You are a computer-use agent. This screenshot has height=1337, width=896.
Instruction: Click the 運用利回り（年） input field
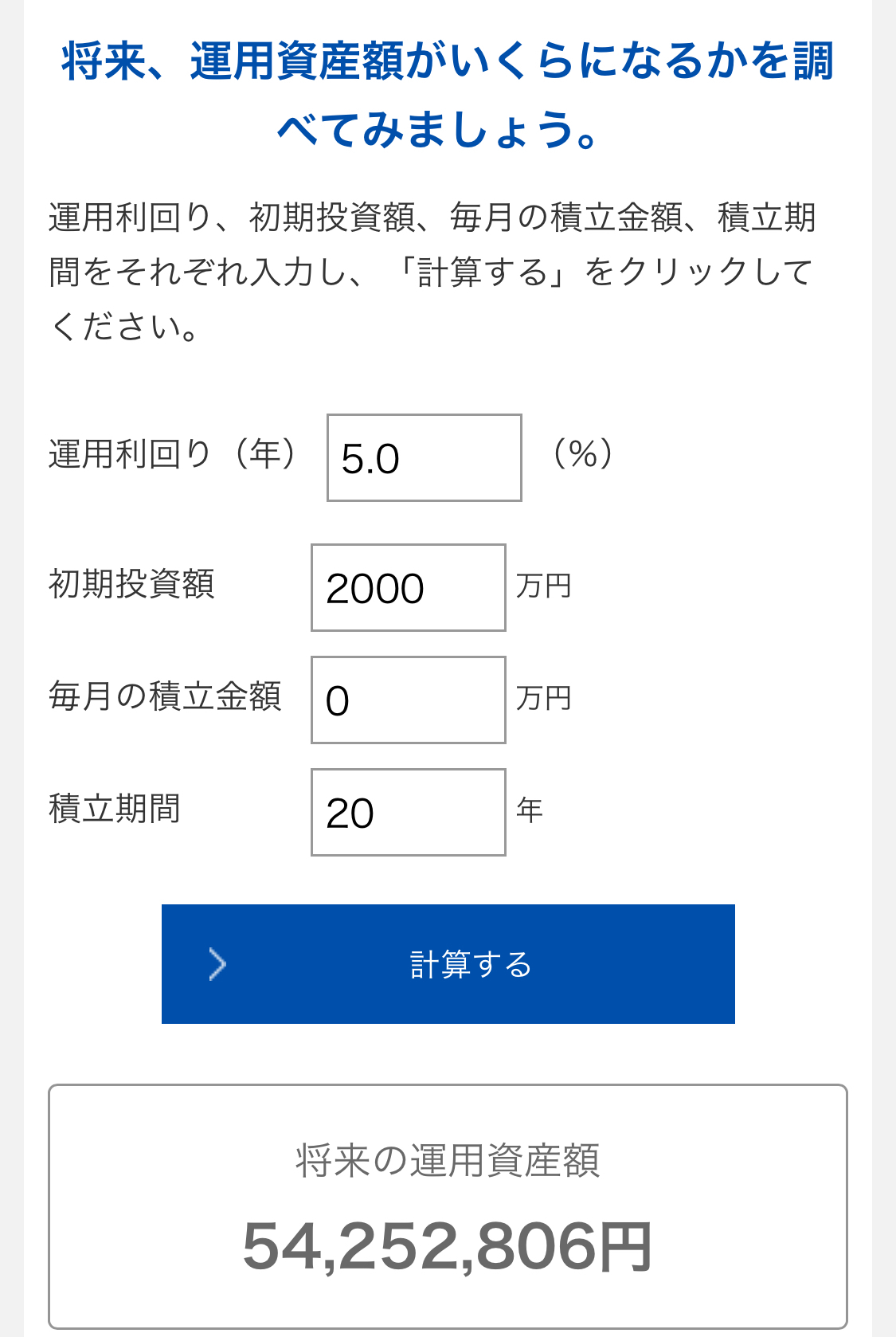(x=424, y=457)
